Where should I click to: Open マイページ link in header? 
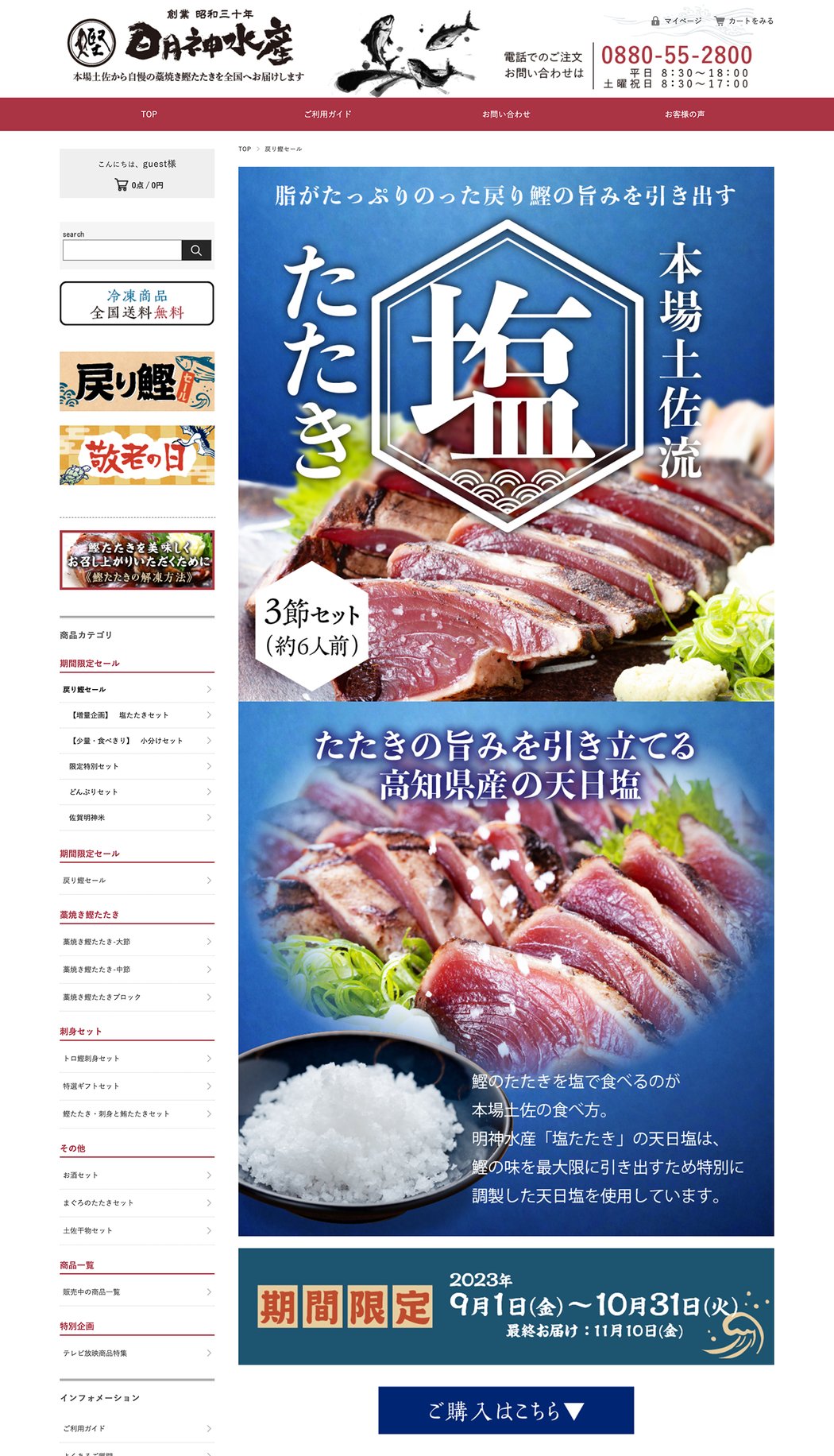[677, 21]
